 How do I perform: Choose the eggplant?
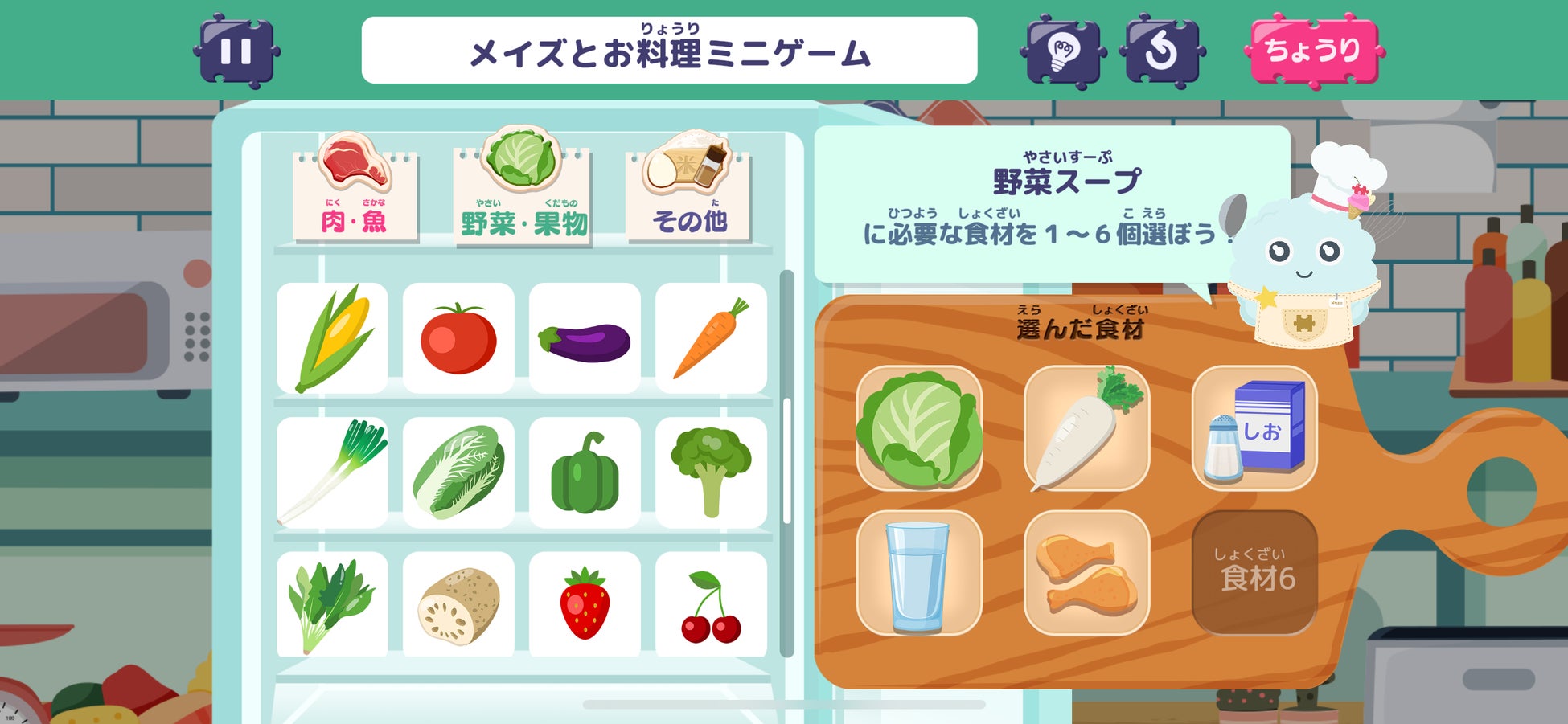coord(585,337)
